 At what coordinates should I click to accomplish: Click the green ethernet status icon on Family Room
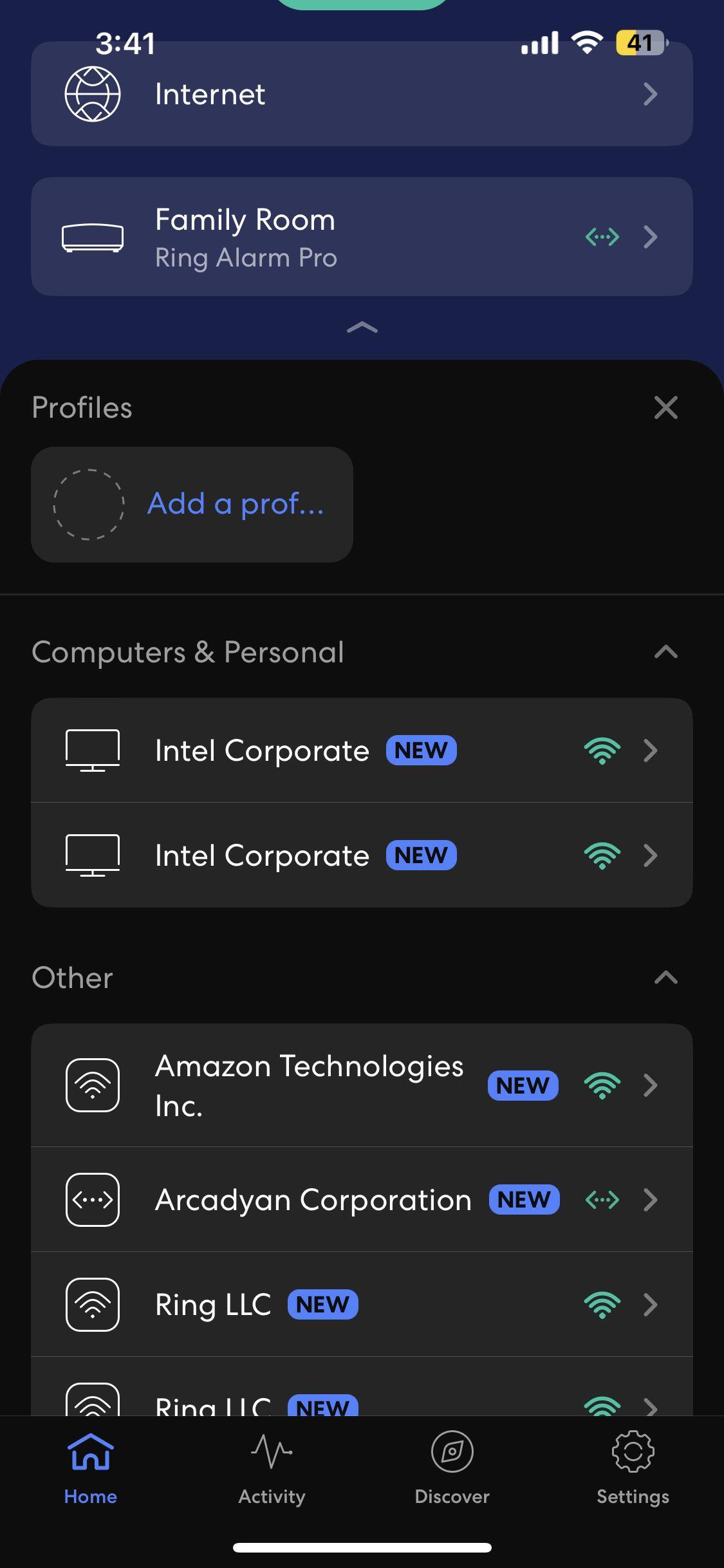602,236
